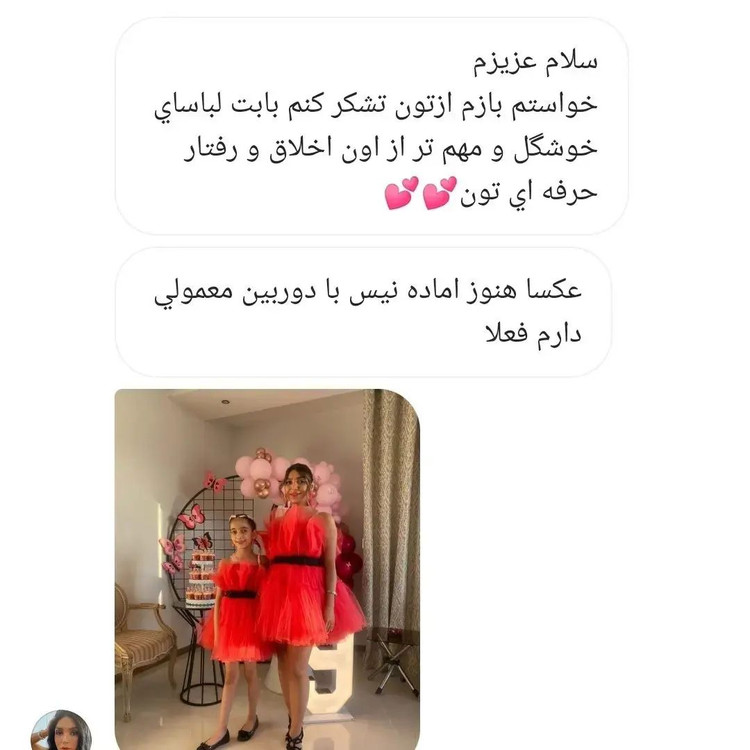Open the sender's profile picture
Screen dimensions: 750x750
click(62, 730)
